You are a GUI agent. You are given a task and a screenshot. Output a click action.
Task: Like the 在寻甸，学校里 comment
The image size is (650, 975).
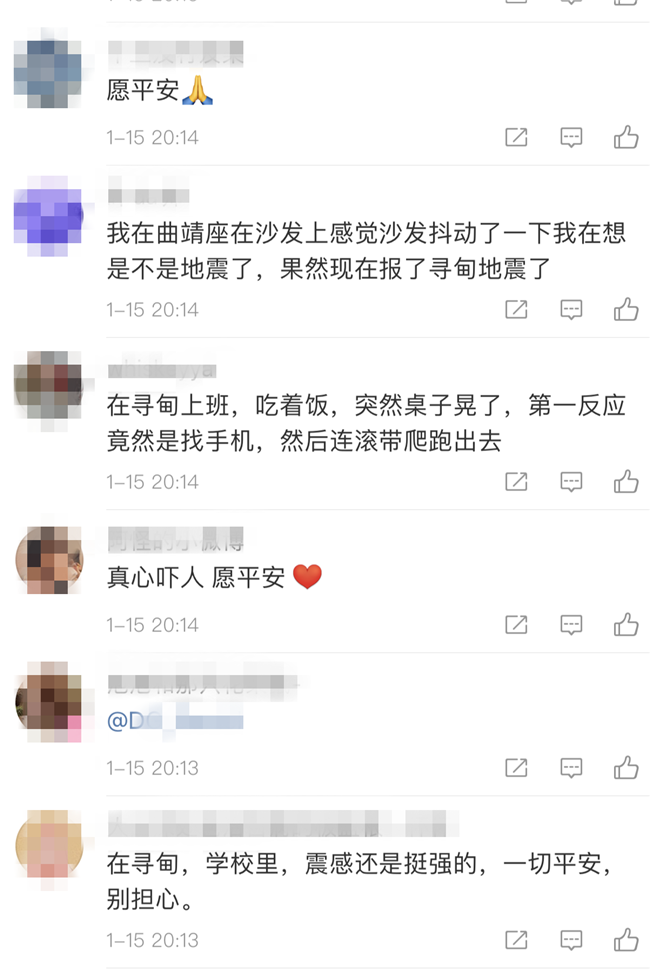coord(626,940)
